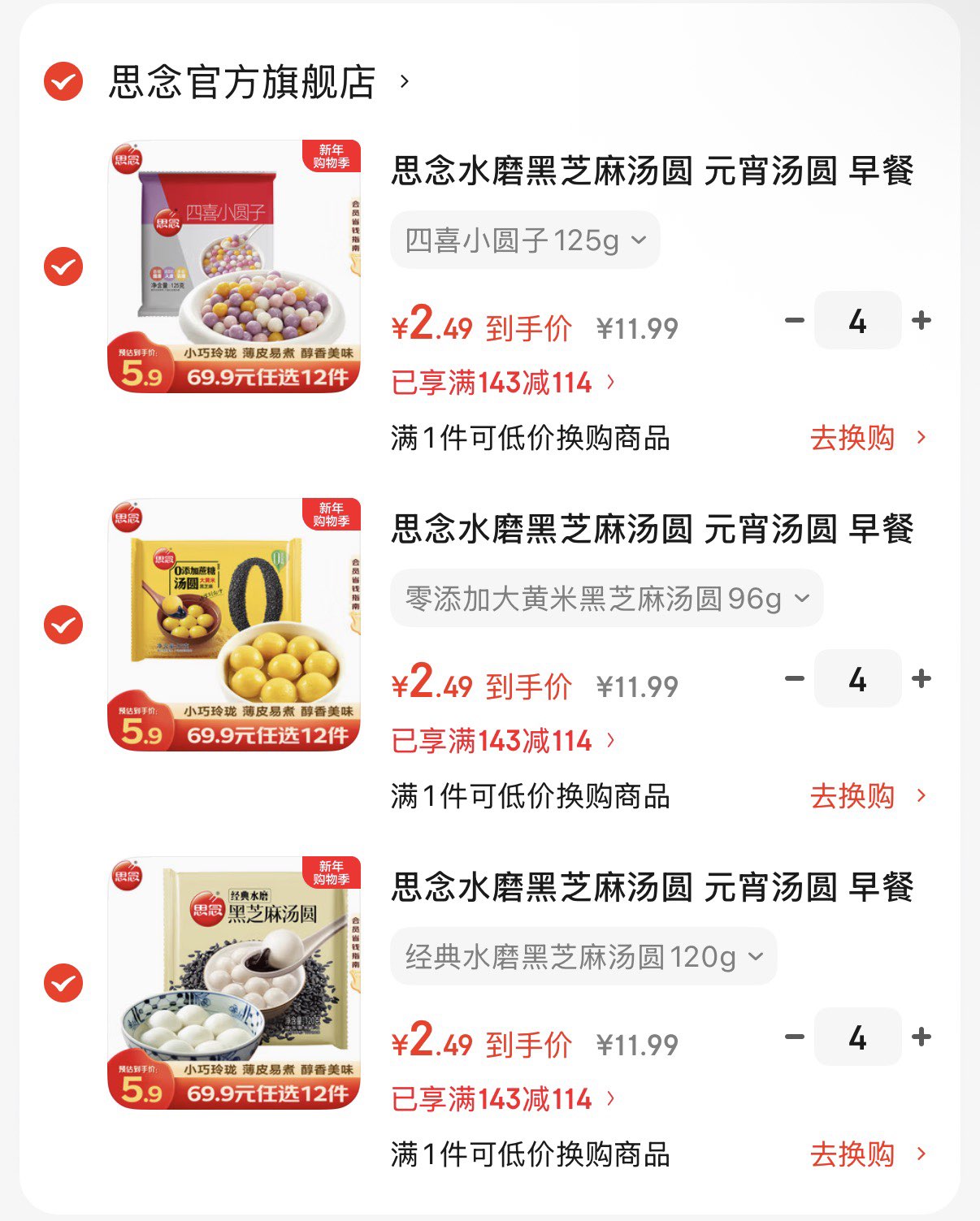View 满143减114 discount details for 四喜小圆子
Image resolution: width=980 pixels, height=1221 pixels.
(504, 383)
